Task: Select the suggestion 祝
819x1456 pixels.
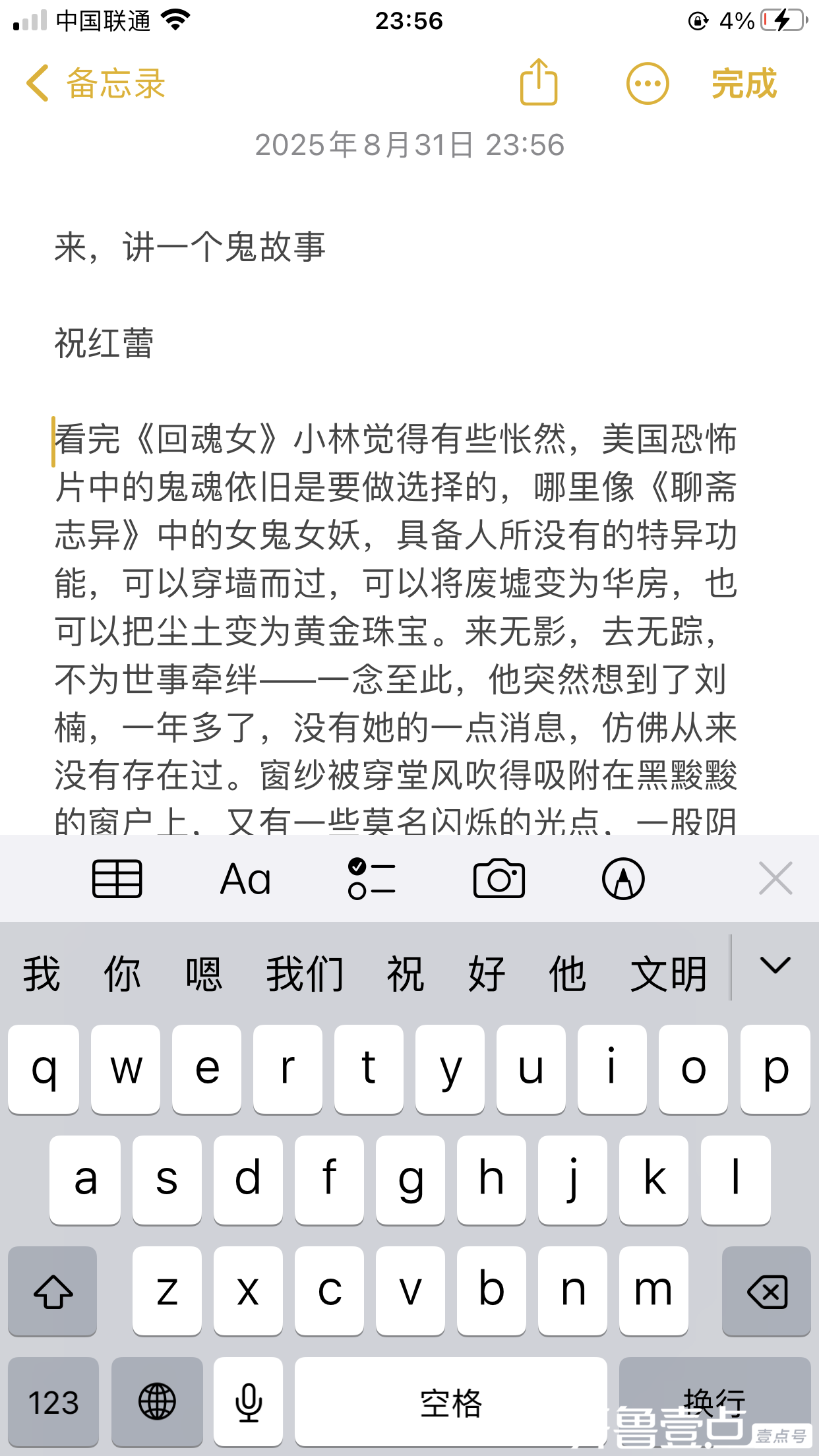Action: click(x=405, y=973)
